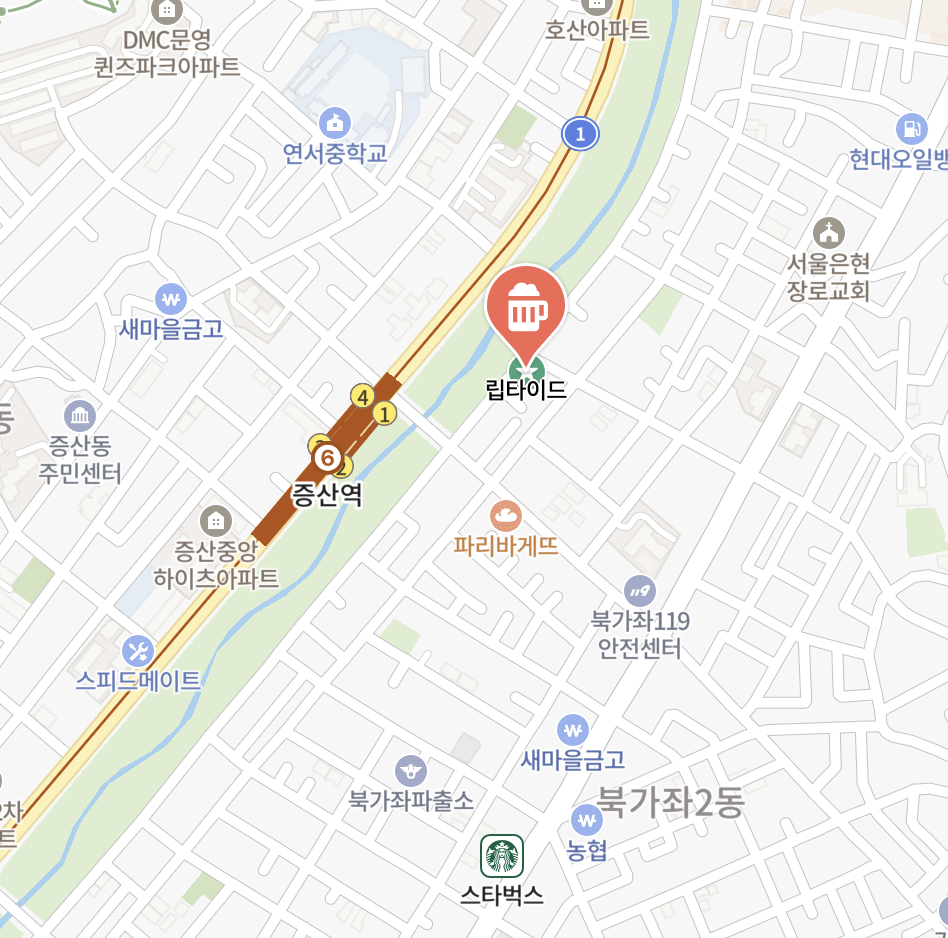
Task: Tap the 북가좌파출소 police marker
Action: click(x=410, y=770)
